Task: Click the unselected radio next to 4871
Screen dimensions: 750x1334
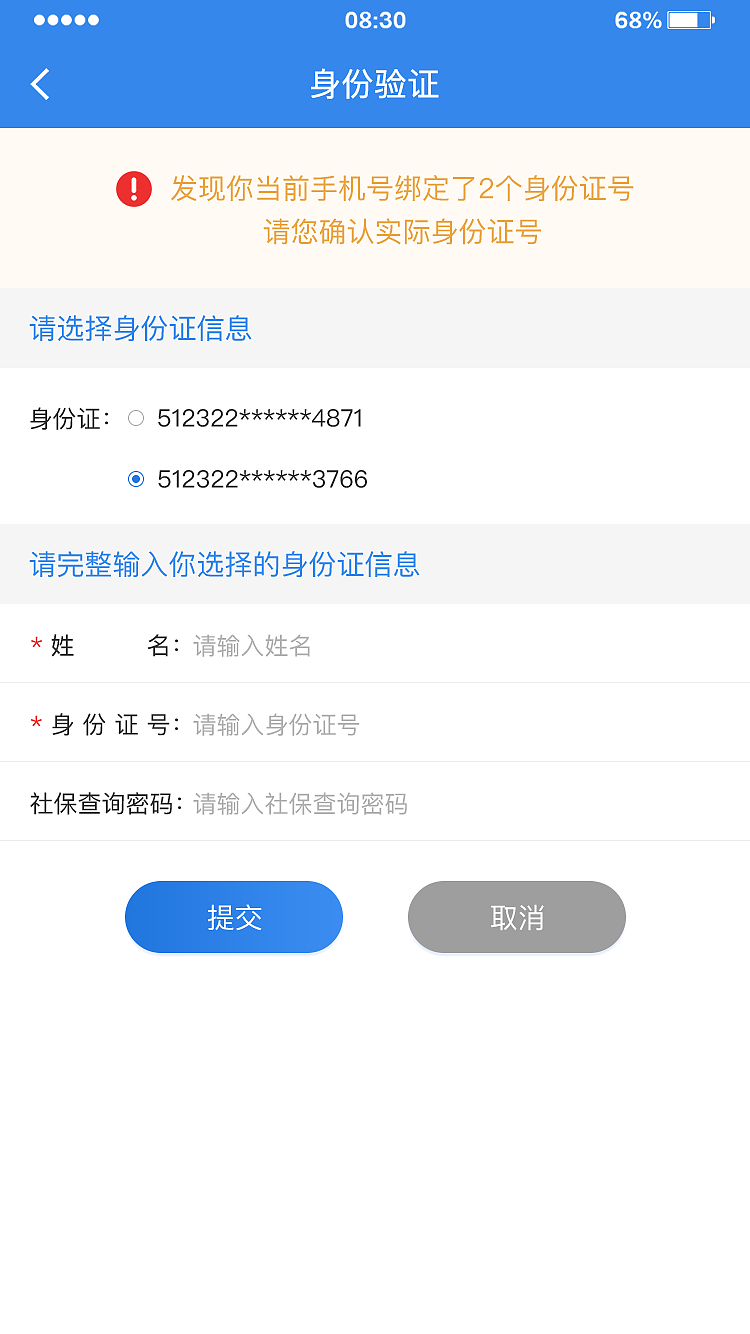Action: [136, 419]
